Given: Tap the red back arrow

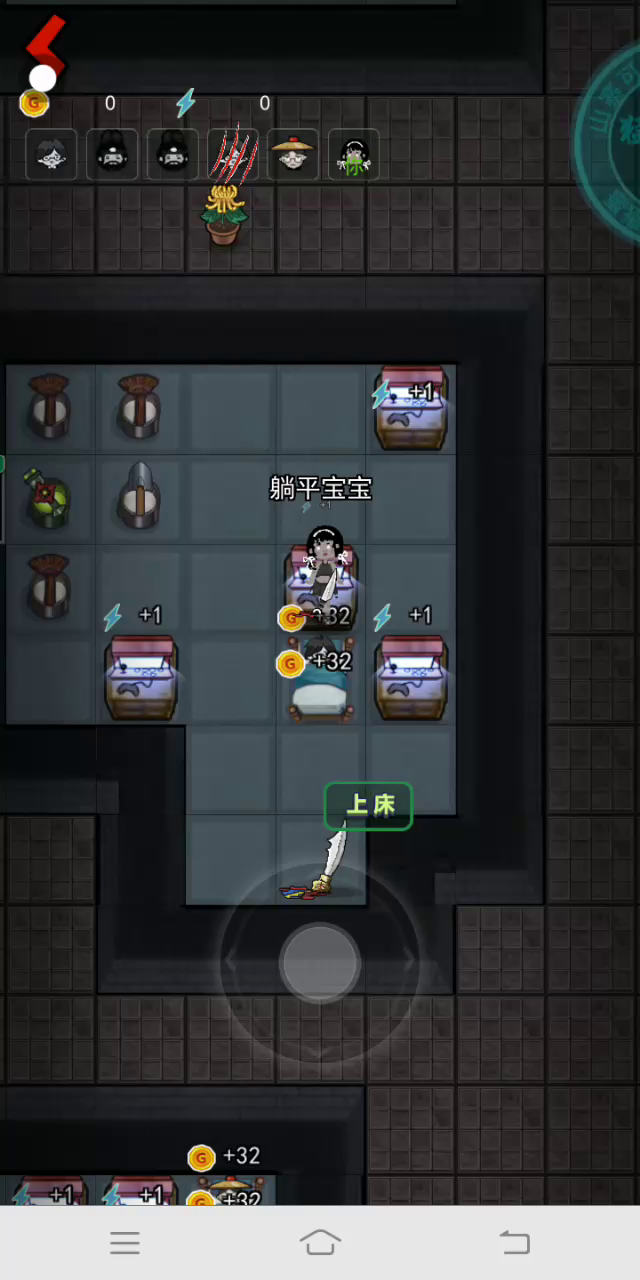Looking at the screenshot, I should pos(46,45).
